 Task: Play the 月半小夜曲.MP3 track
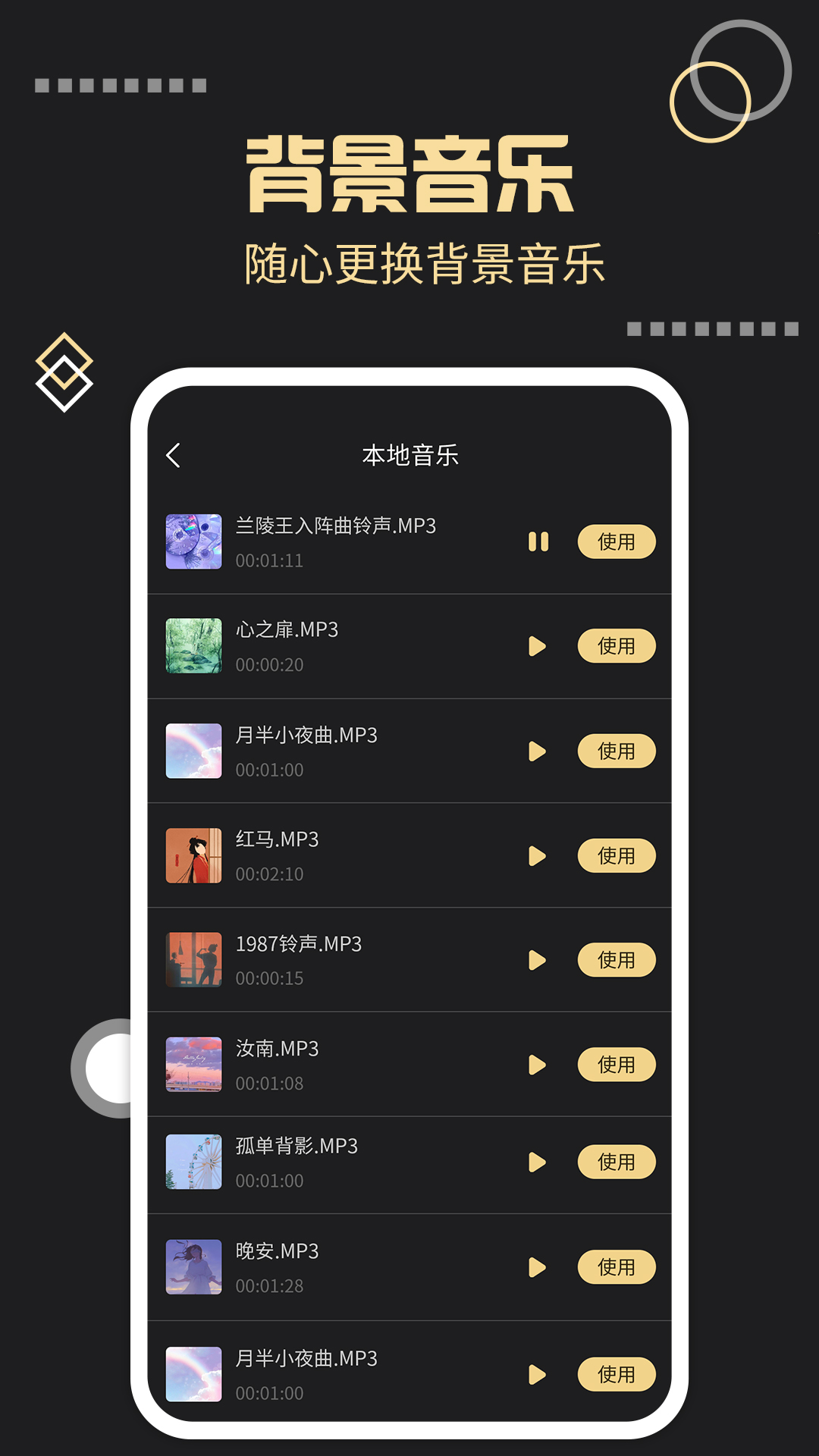click(x=538, y=752)
